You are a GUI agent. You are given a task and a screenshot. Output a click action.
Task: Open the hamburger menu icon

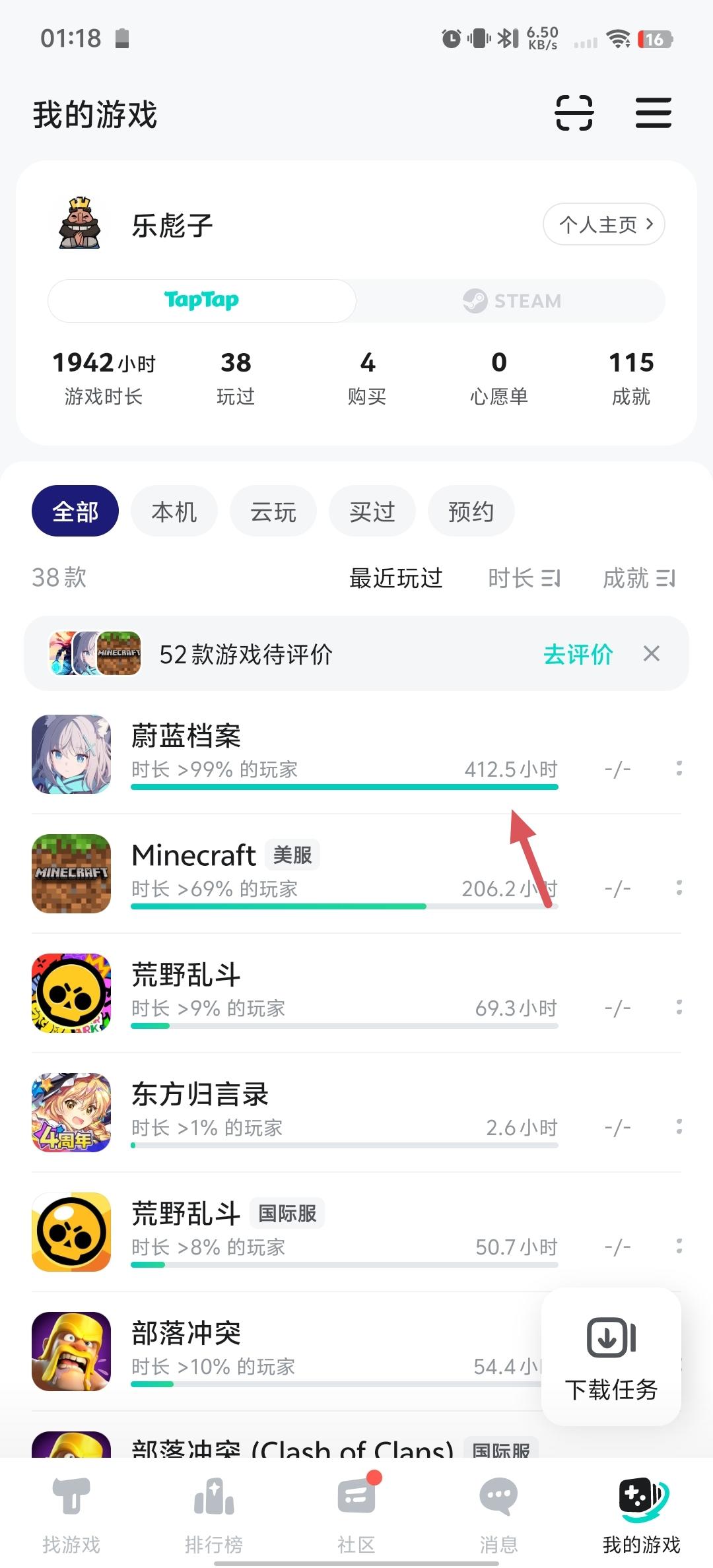click(654, 113)
